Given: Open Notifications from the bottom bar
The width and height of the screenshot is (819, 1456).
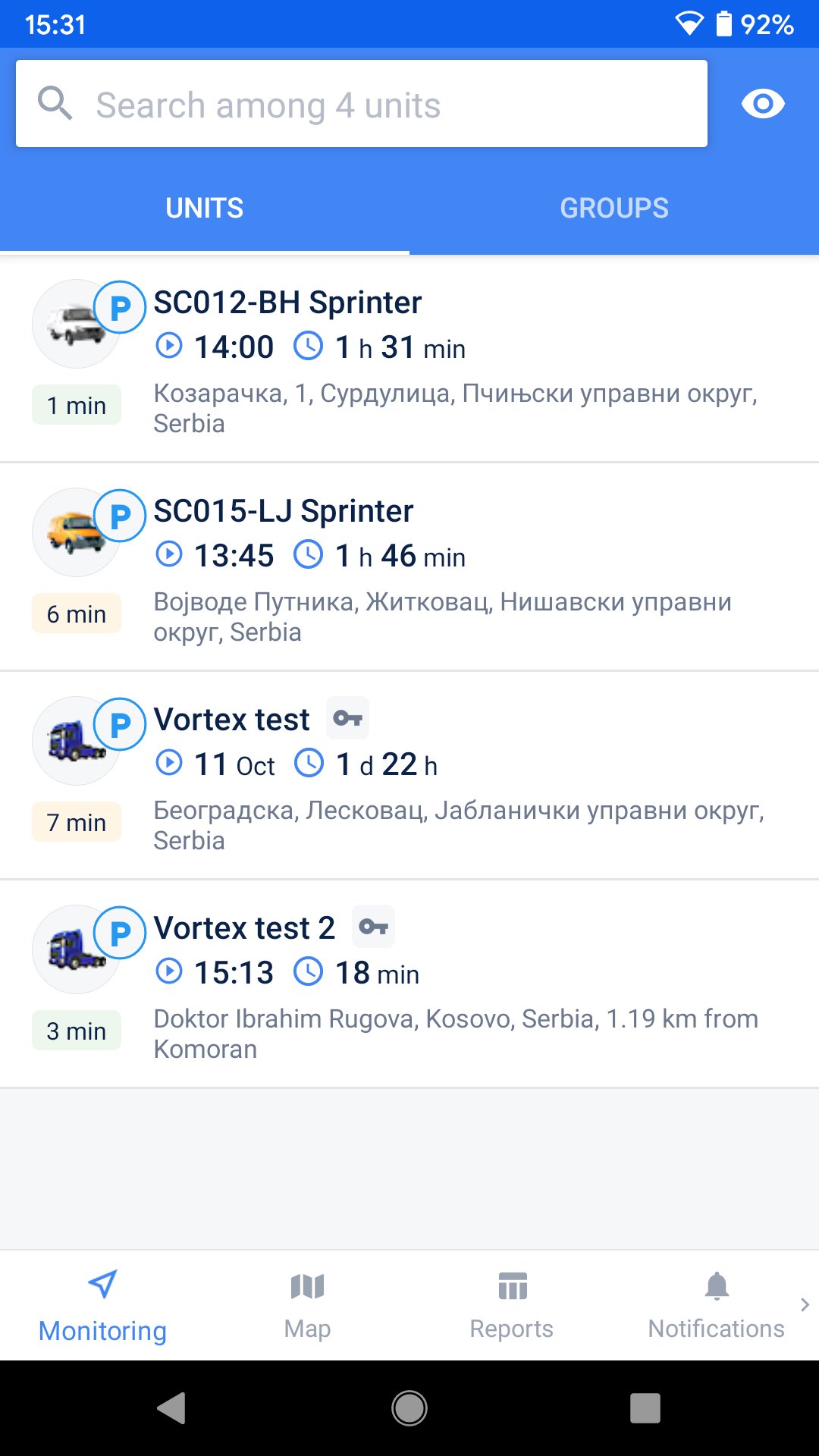Looking at the screenshot, I should (x=716, y=1304).
